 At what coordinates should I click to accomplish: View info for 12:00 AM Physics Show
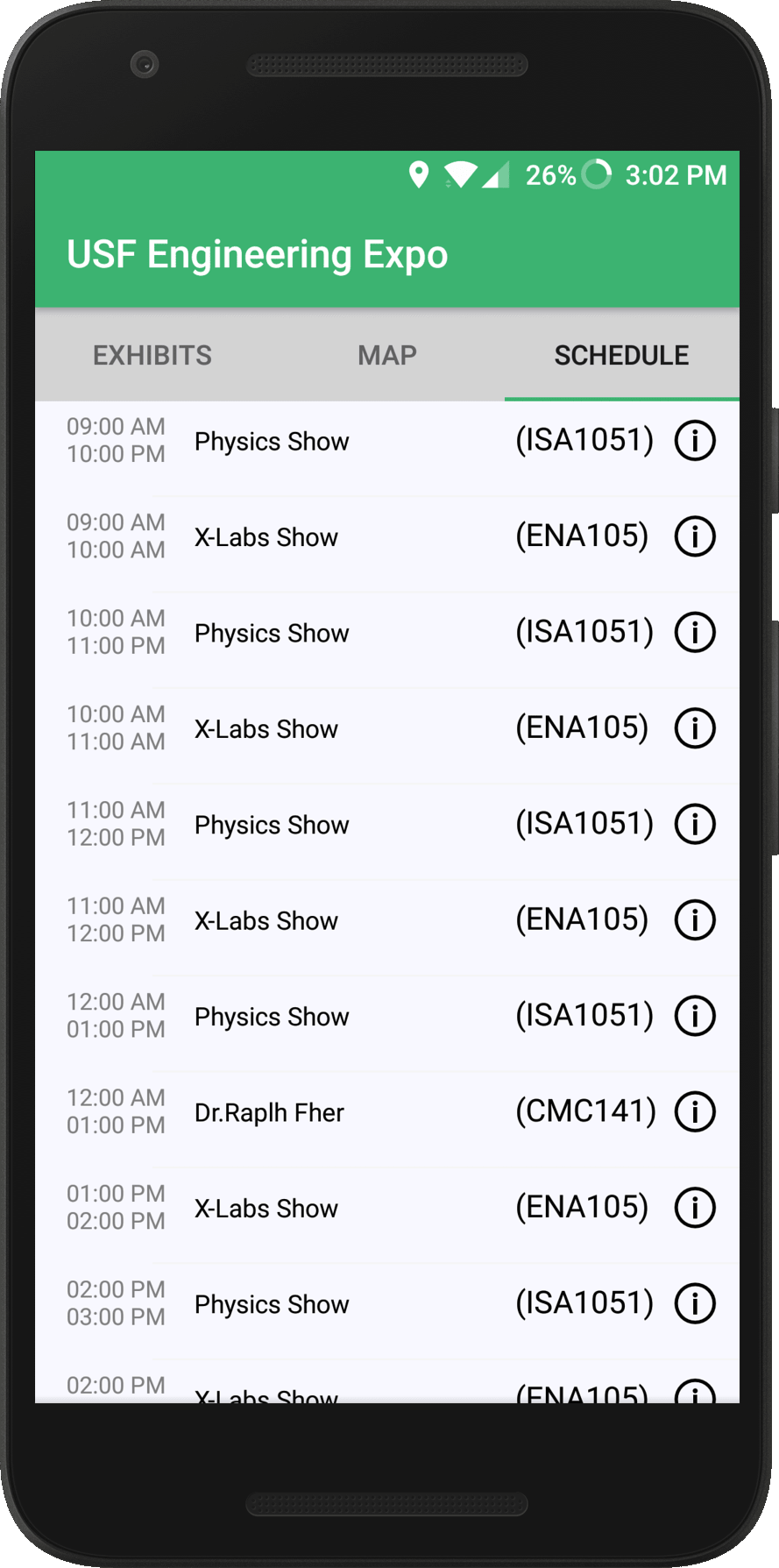pos(695,1016)
